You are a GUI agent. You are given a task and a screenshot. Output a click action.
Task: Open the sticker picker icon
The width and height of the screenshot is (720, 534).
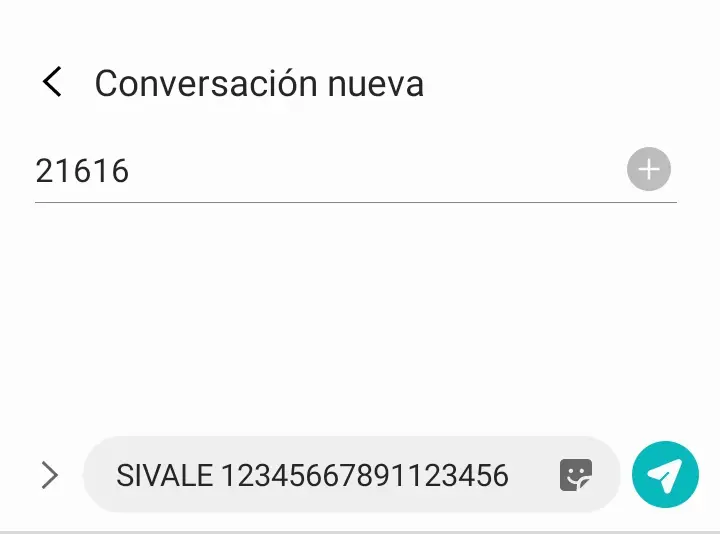click(575, 475)
